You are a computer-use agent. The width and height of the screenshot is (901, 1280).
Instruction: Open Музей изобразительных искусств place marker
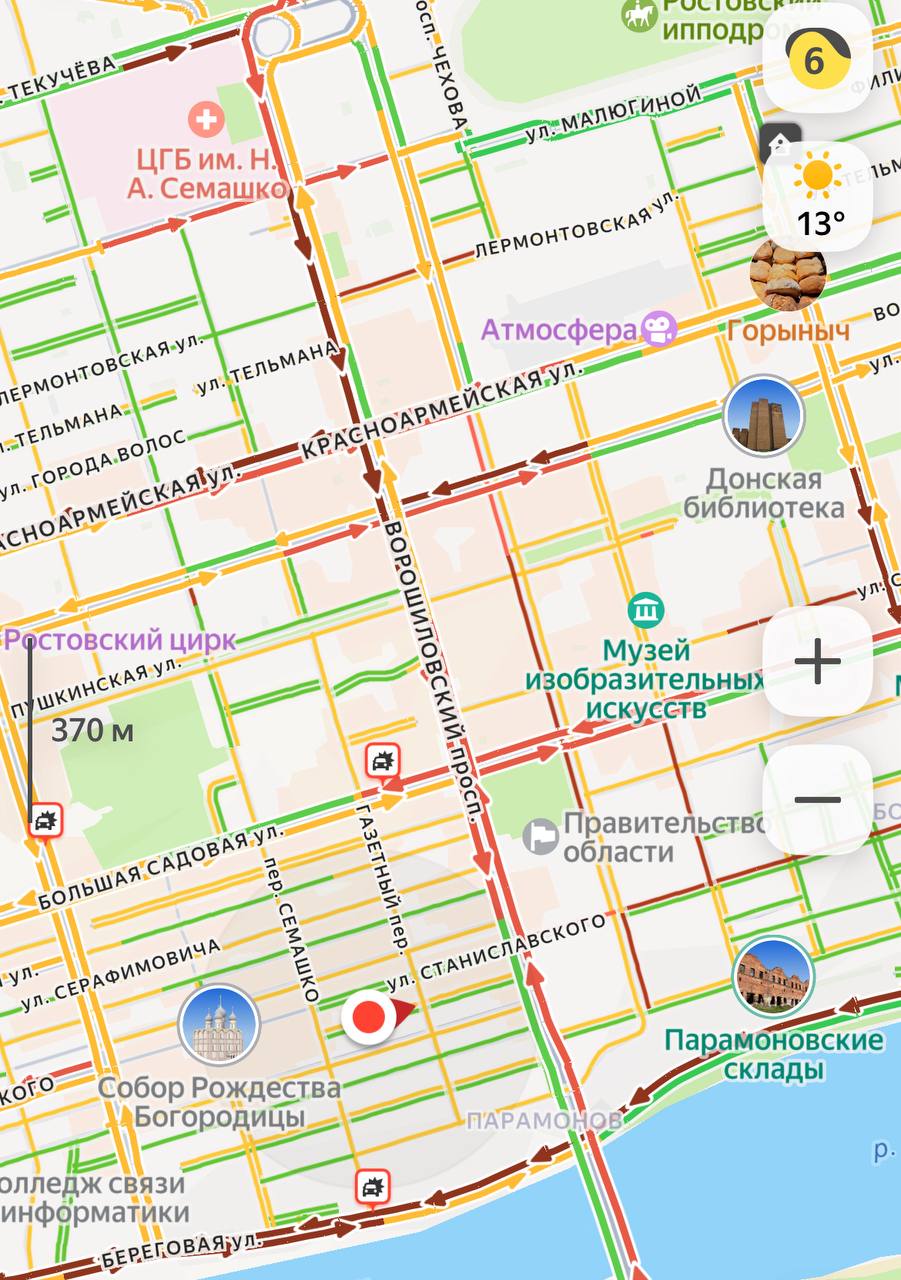[x=647, y=607]
